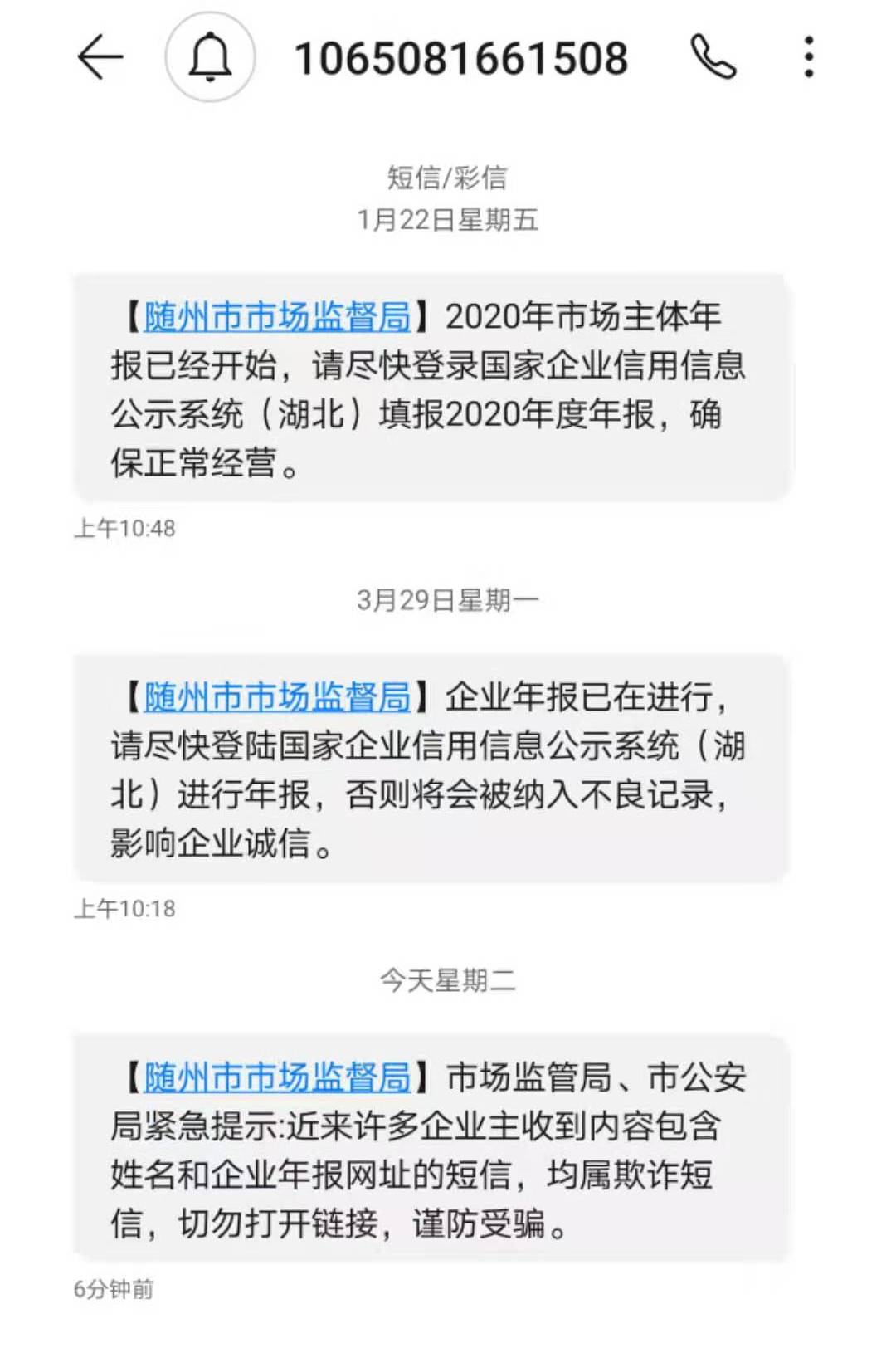
Task: Open 随州市市场监督局 link in 2020年市场主体年报 message
Action: 277,317
